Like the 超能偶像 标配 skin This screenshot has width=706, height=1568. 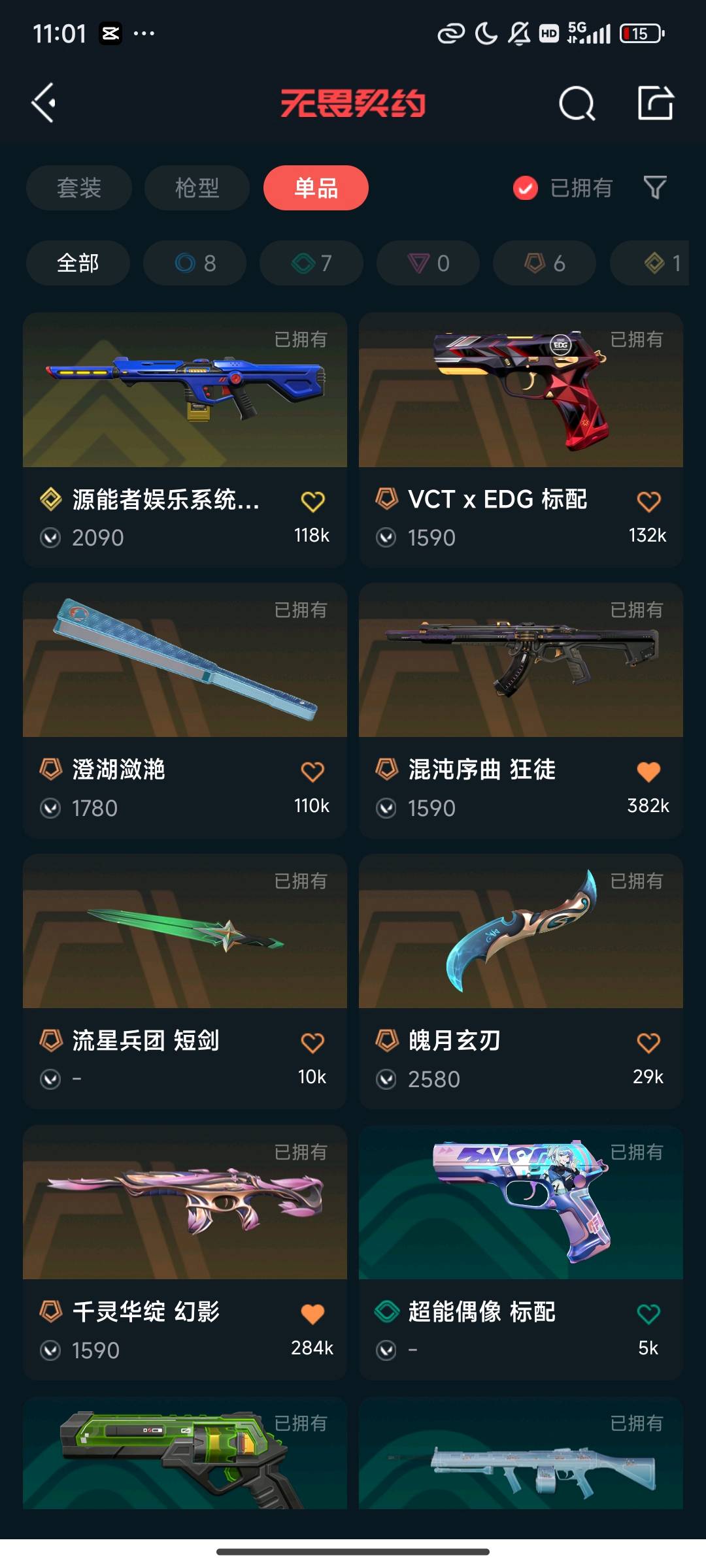click(648, 1314)
